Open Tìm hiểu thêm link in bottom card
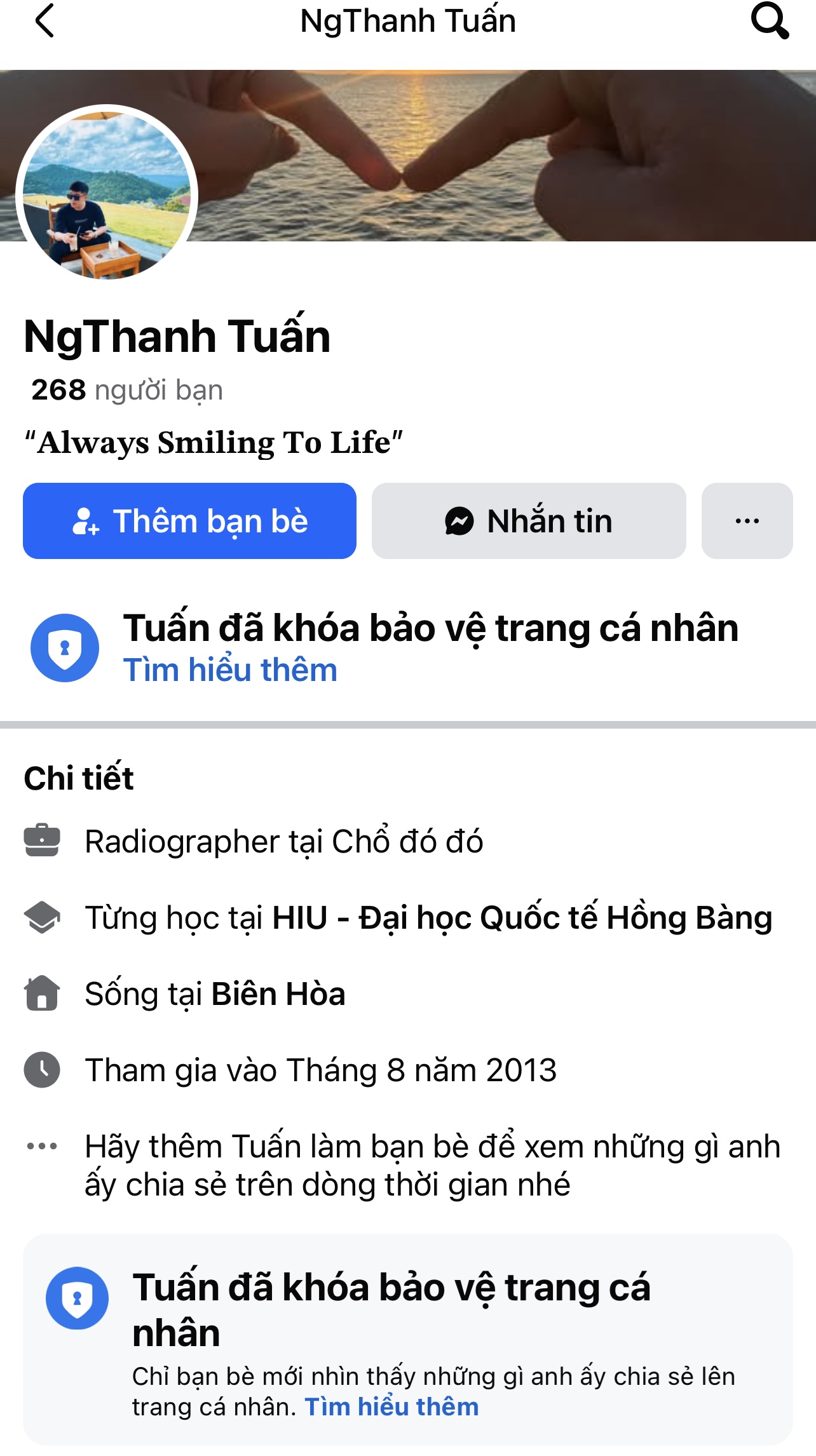816x1456 pixels. pyautogui.click(x=391, y=1407)
